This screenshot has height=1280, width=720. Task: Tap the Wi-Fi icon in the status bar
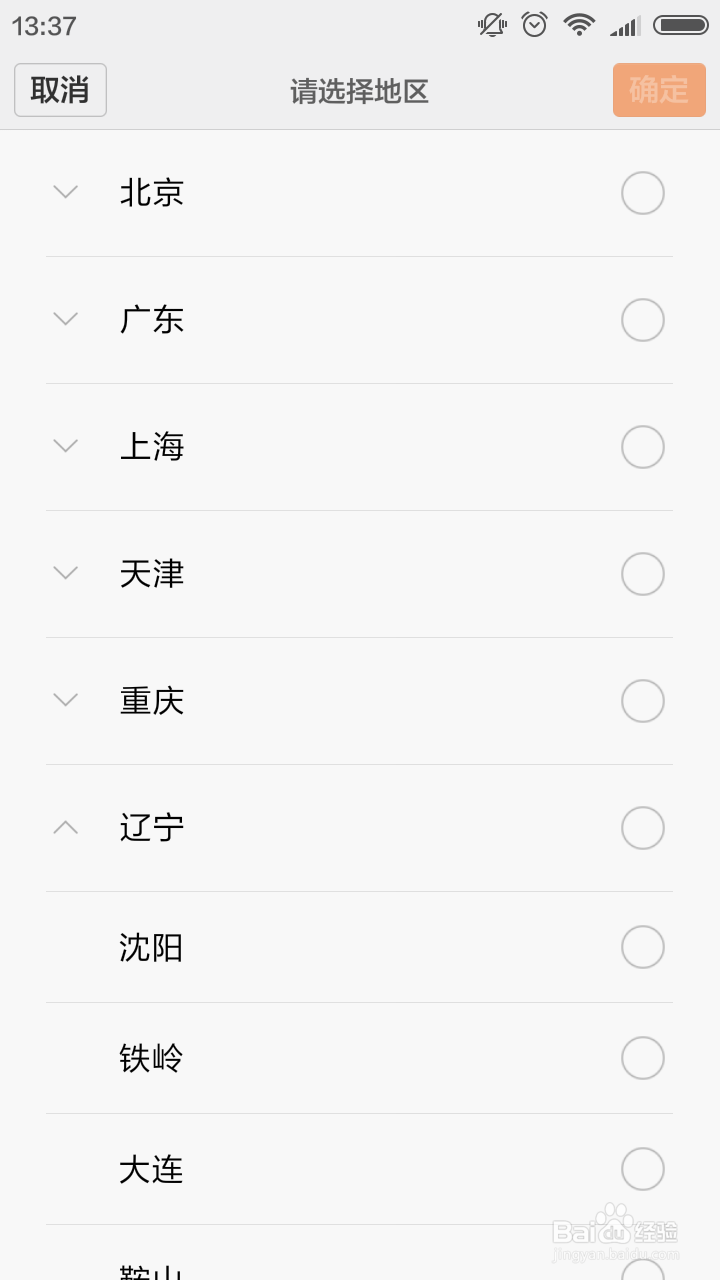tap(578, 26)
